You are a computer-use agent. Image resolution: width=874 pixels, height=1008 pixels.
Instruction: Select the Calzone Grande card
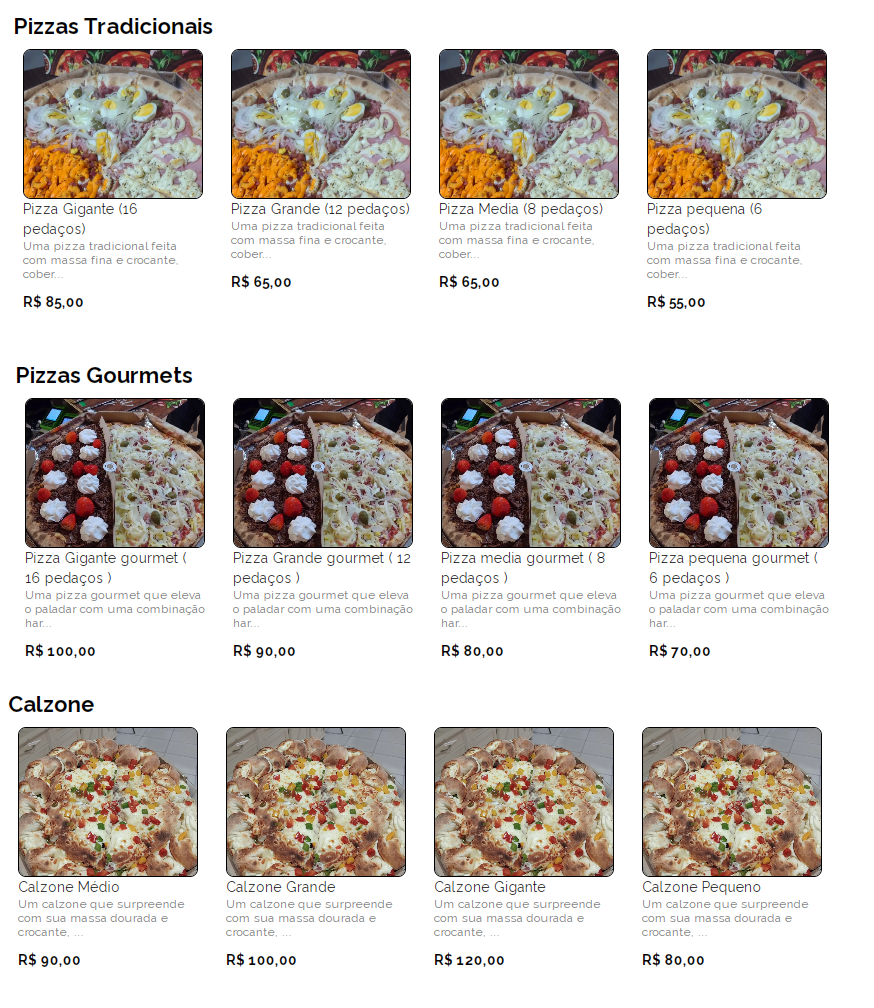[x=316, y=848]
